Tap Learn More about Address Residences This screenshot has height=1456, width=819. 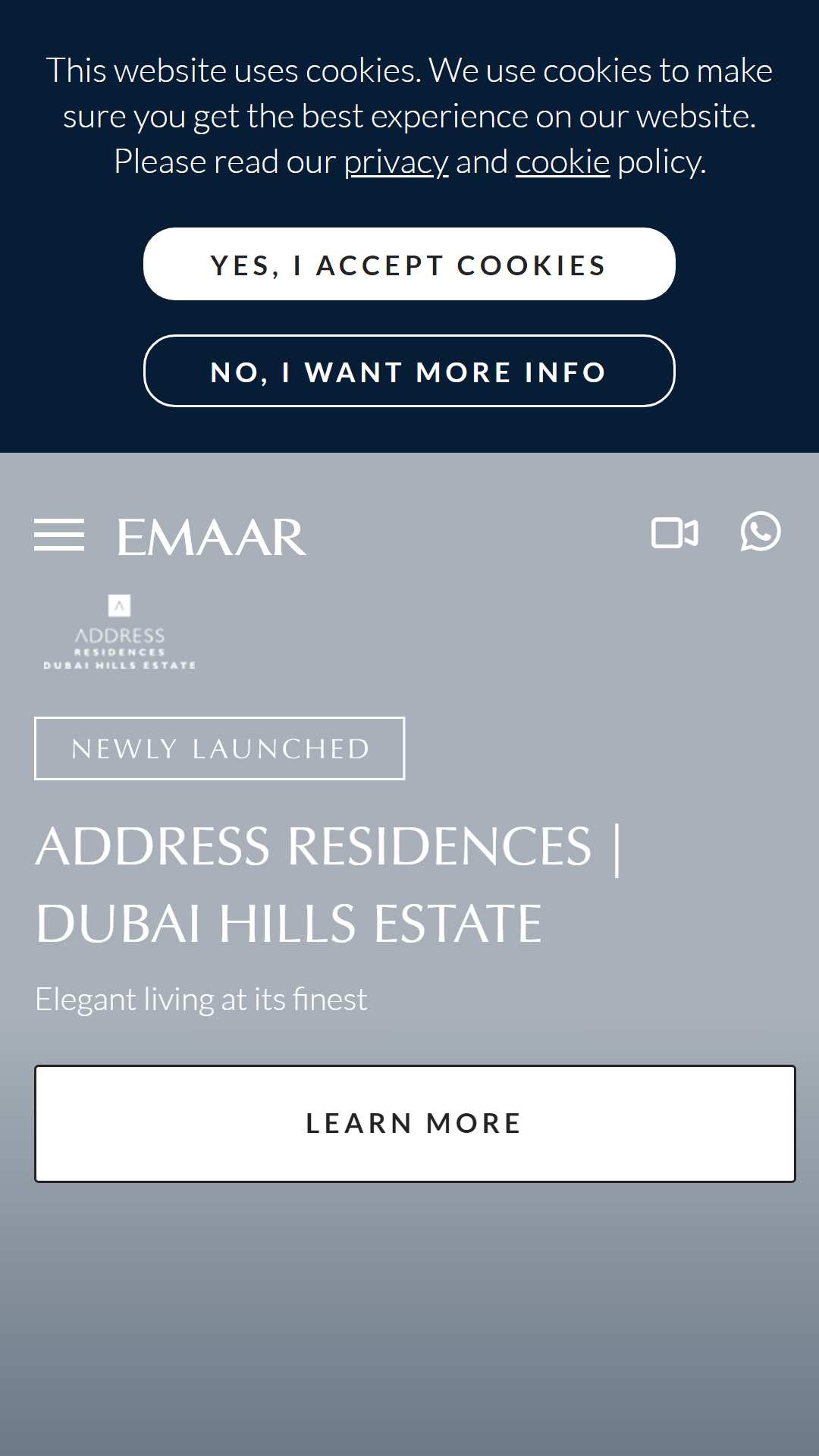[415, 1123]
